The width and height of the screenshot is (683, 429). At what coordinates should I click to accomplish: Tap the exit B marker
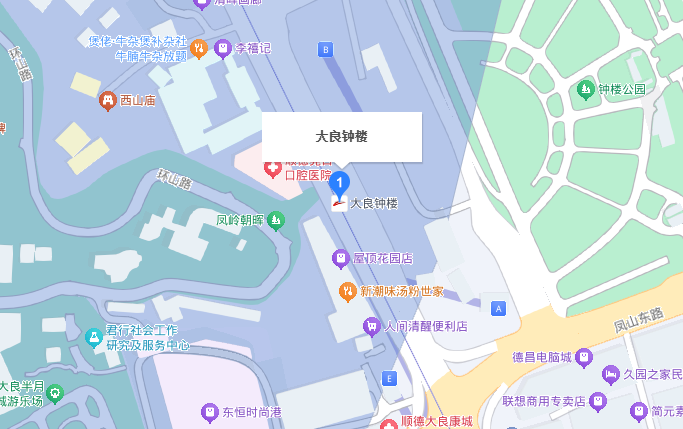click(324, 49)
